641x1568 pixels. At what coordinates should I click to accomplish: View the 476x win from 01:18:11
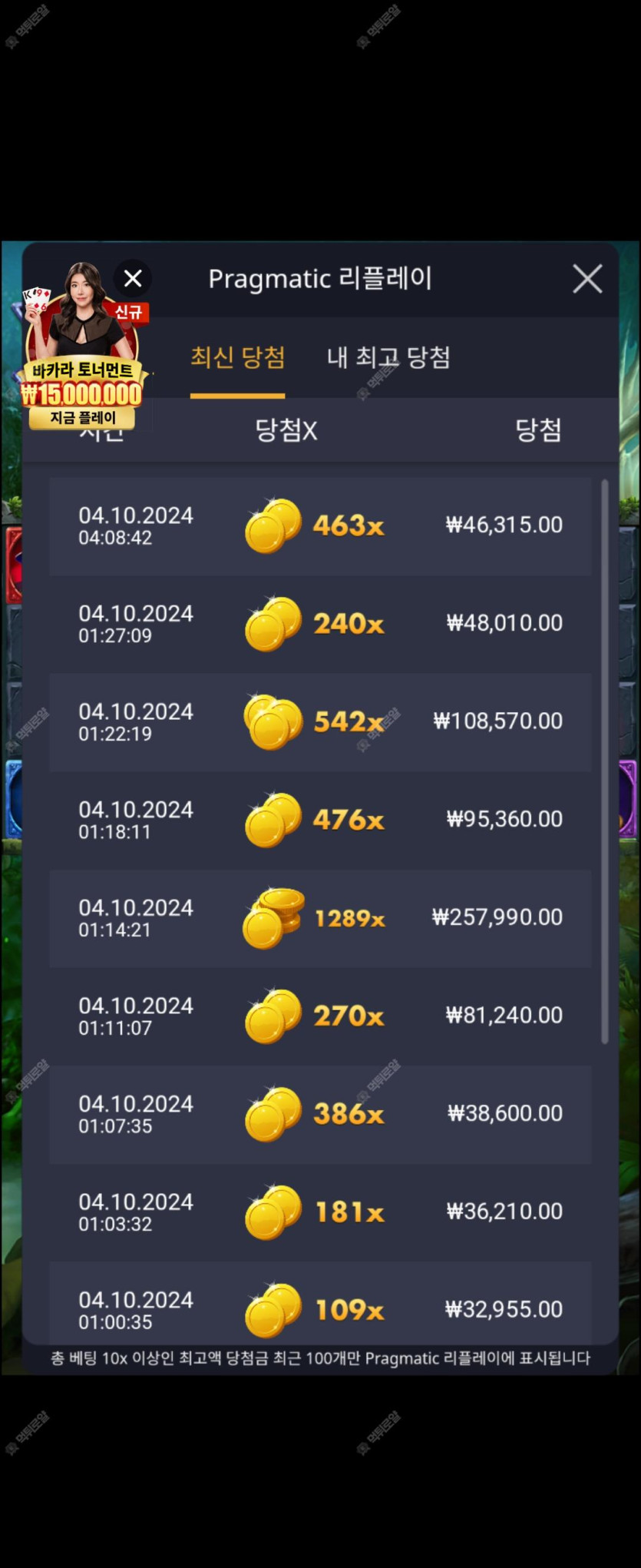(320, 820)
